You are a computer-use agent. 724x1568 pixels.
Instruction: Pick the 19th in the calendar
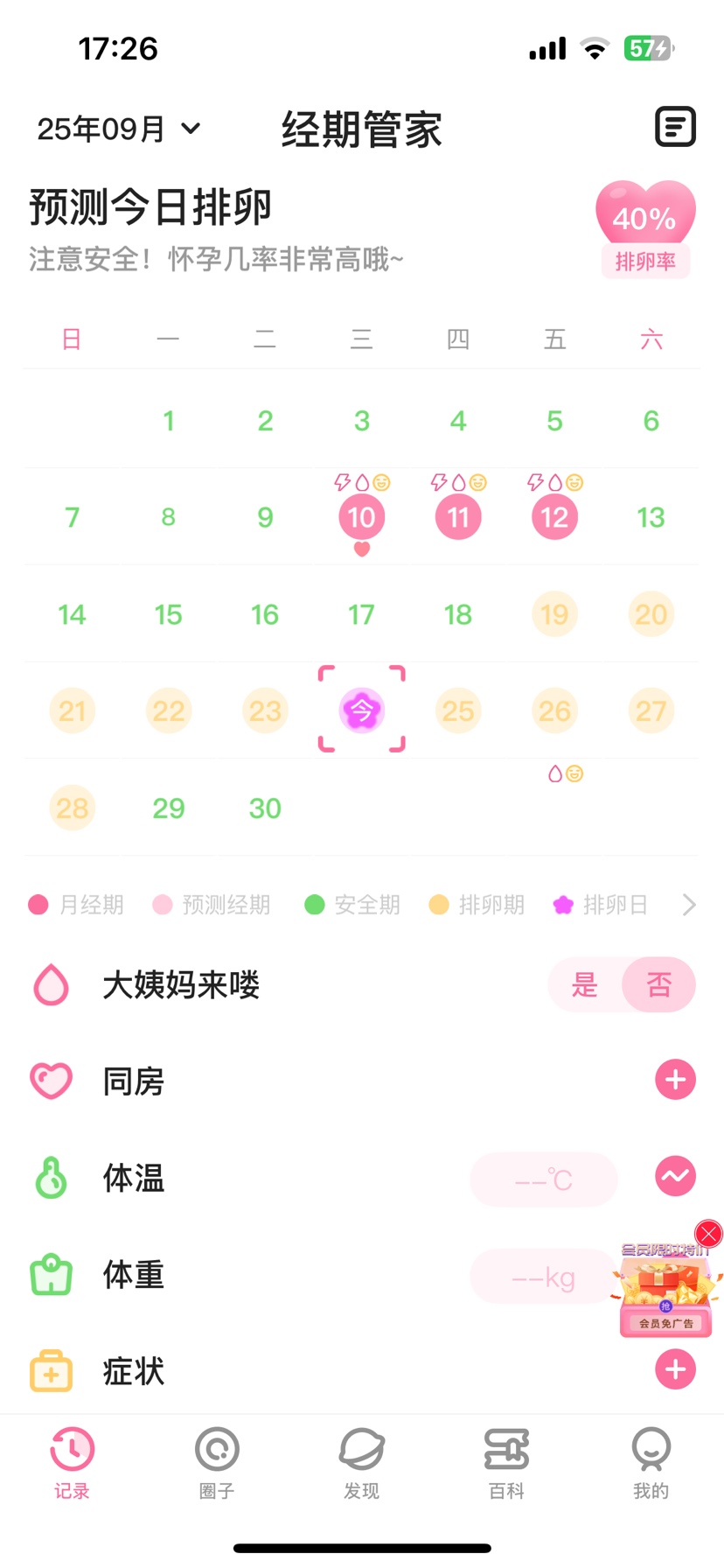pos(554,614)
